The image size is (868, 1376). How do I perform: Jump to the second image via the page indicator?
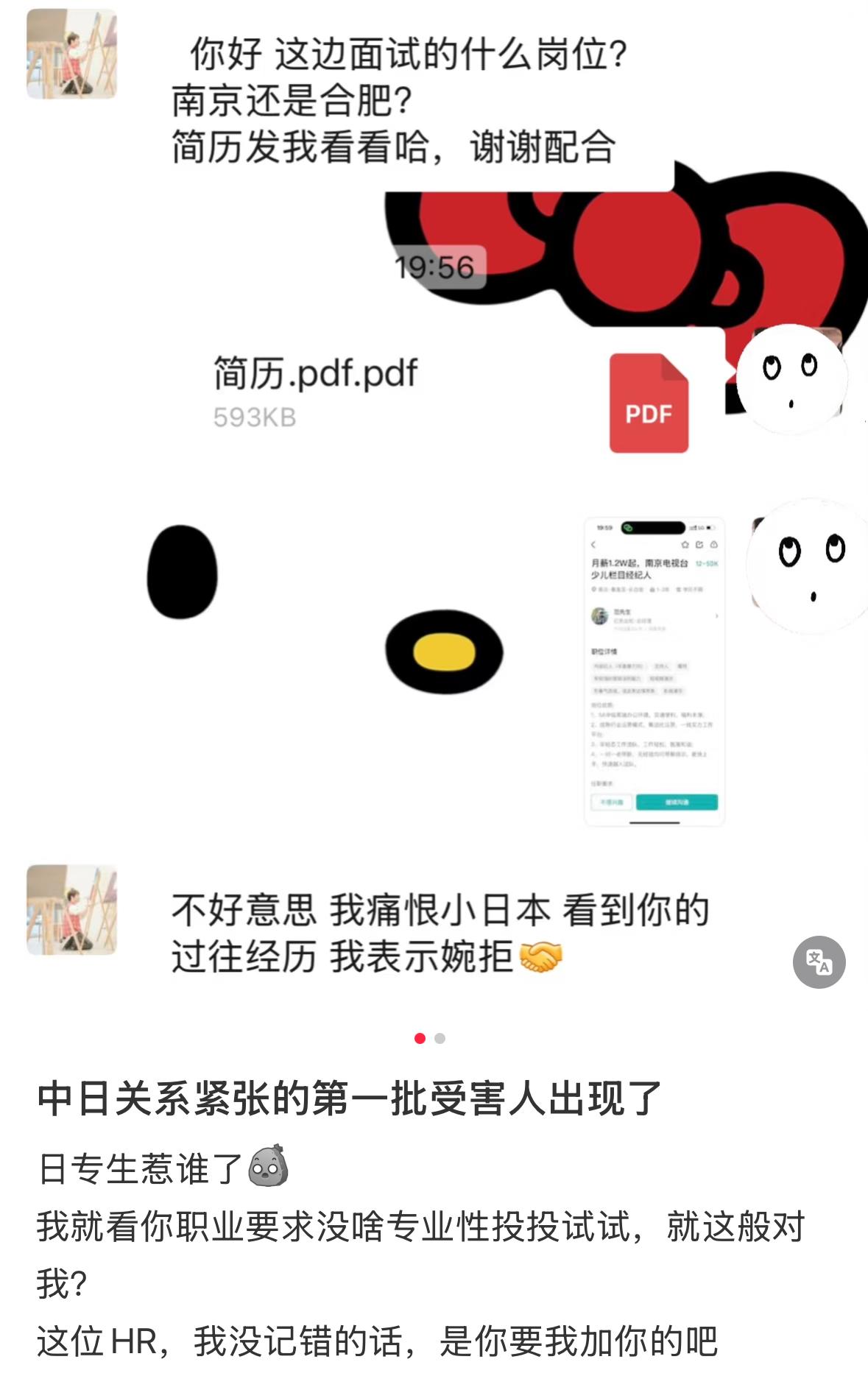440,1038
